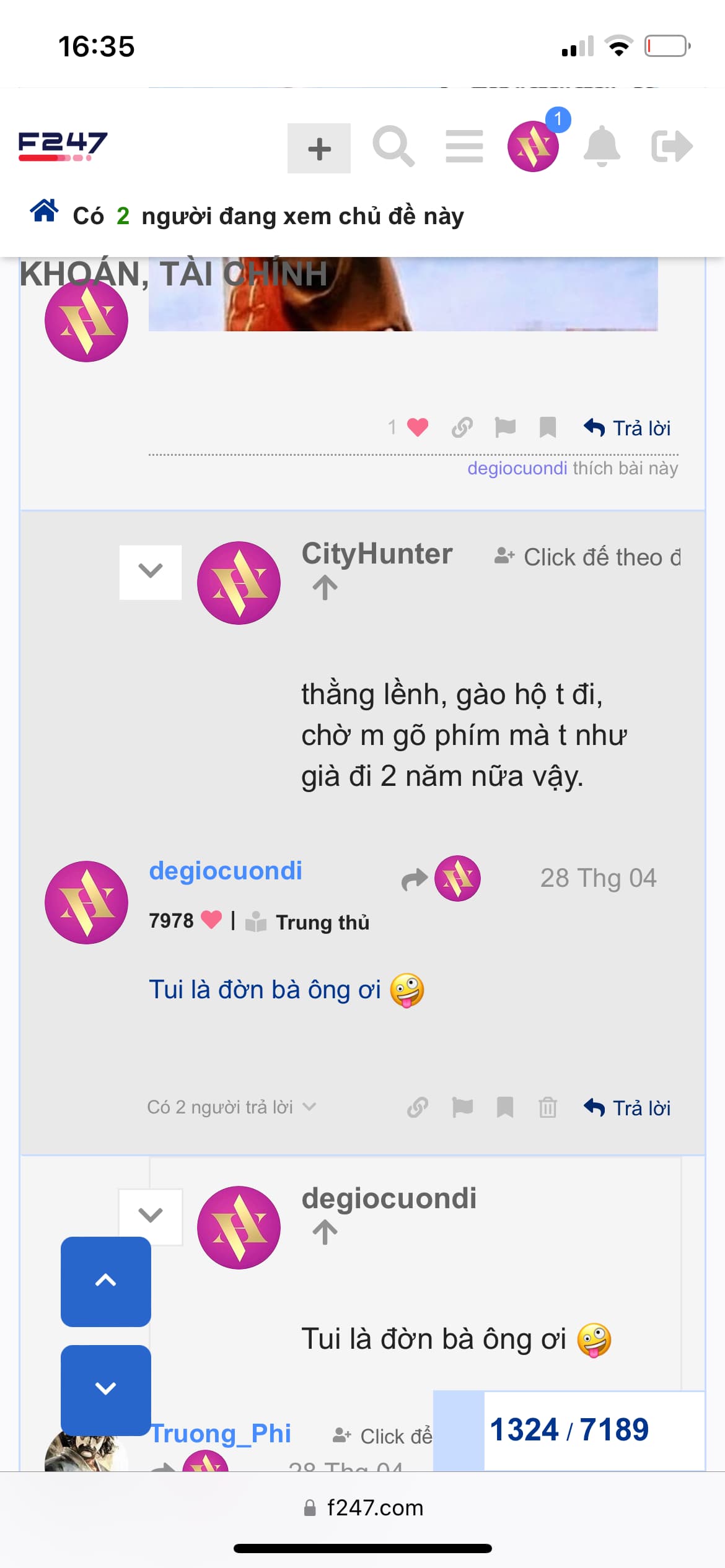Open the F247 logo homepage
Image resolution: width=725 pixels, height=1568 pixels.
pyautogui.click(x=63, y=146)
